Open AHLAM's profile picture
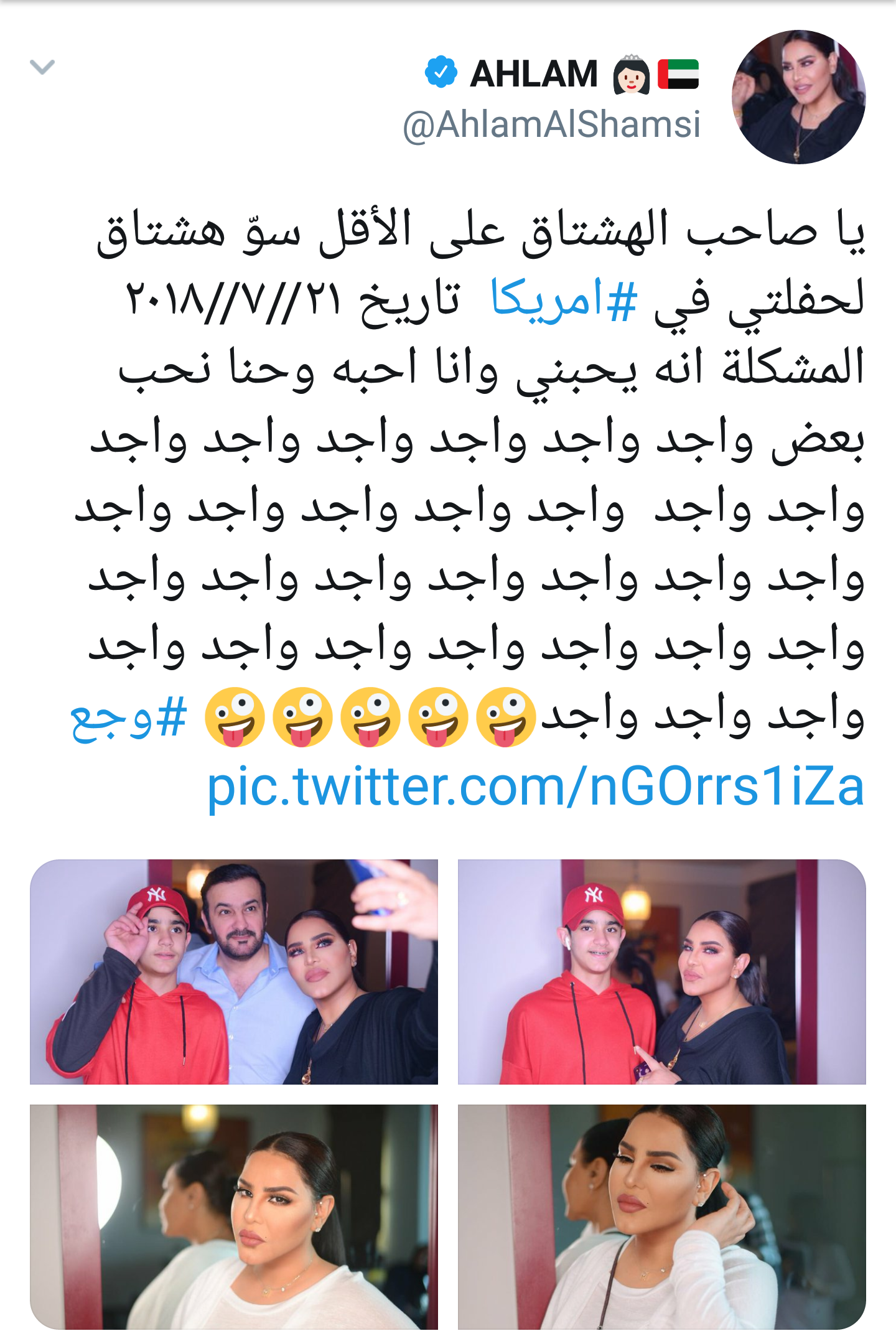This screenshot has height=1341, width=896. click(798, 97)
